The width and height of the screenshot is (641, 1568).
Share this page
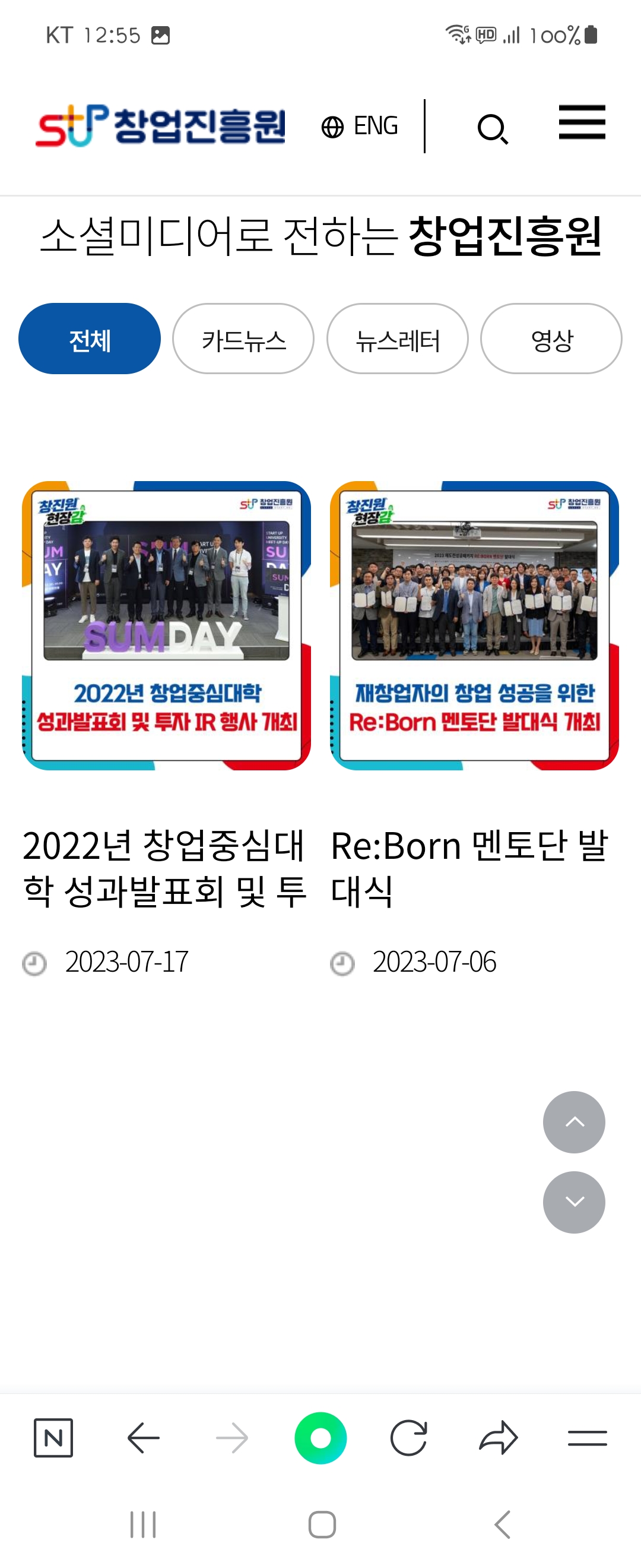click(498, 1438)
